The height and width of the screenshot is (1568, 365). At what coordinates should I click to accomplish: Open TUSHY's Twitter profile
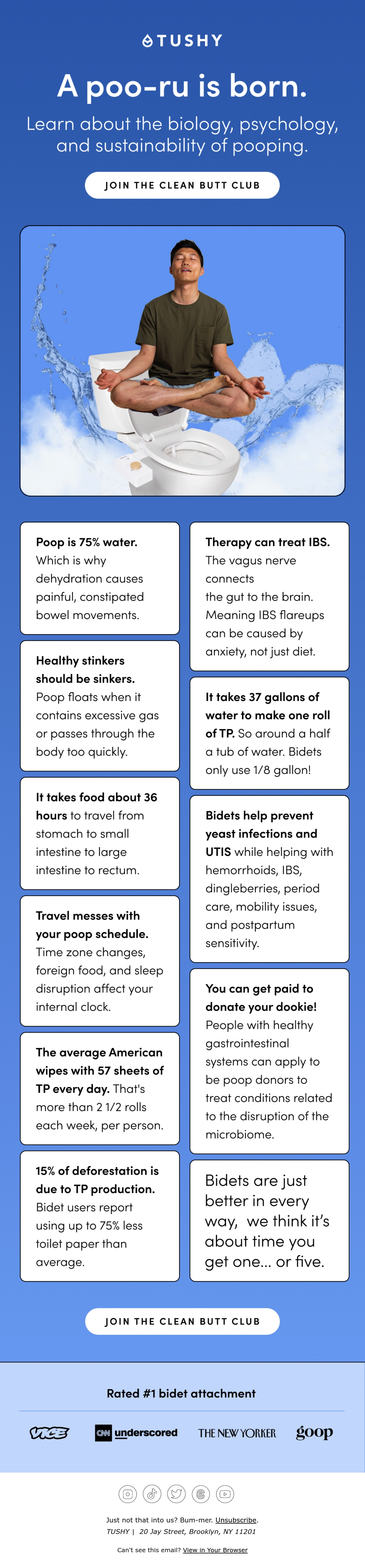click(176, 1493)
